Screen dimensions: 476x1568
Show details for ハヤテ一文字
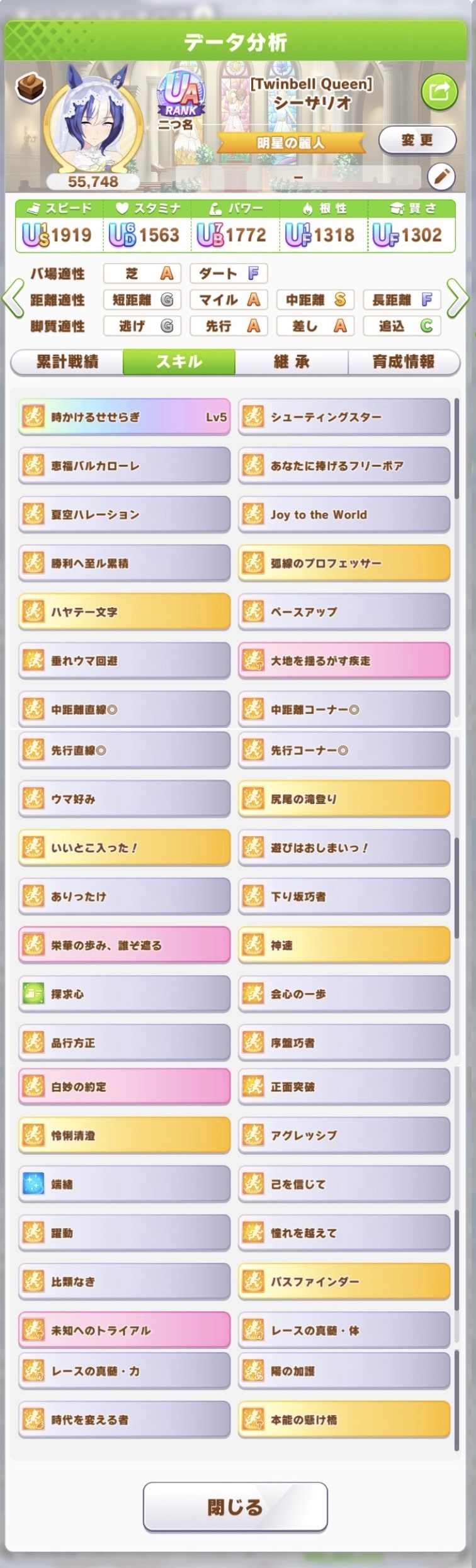coord(124,612)
